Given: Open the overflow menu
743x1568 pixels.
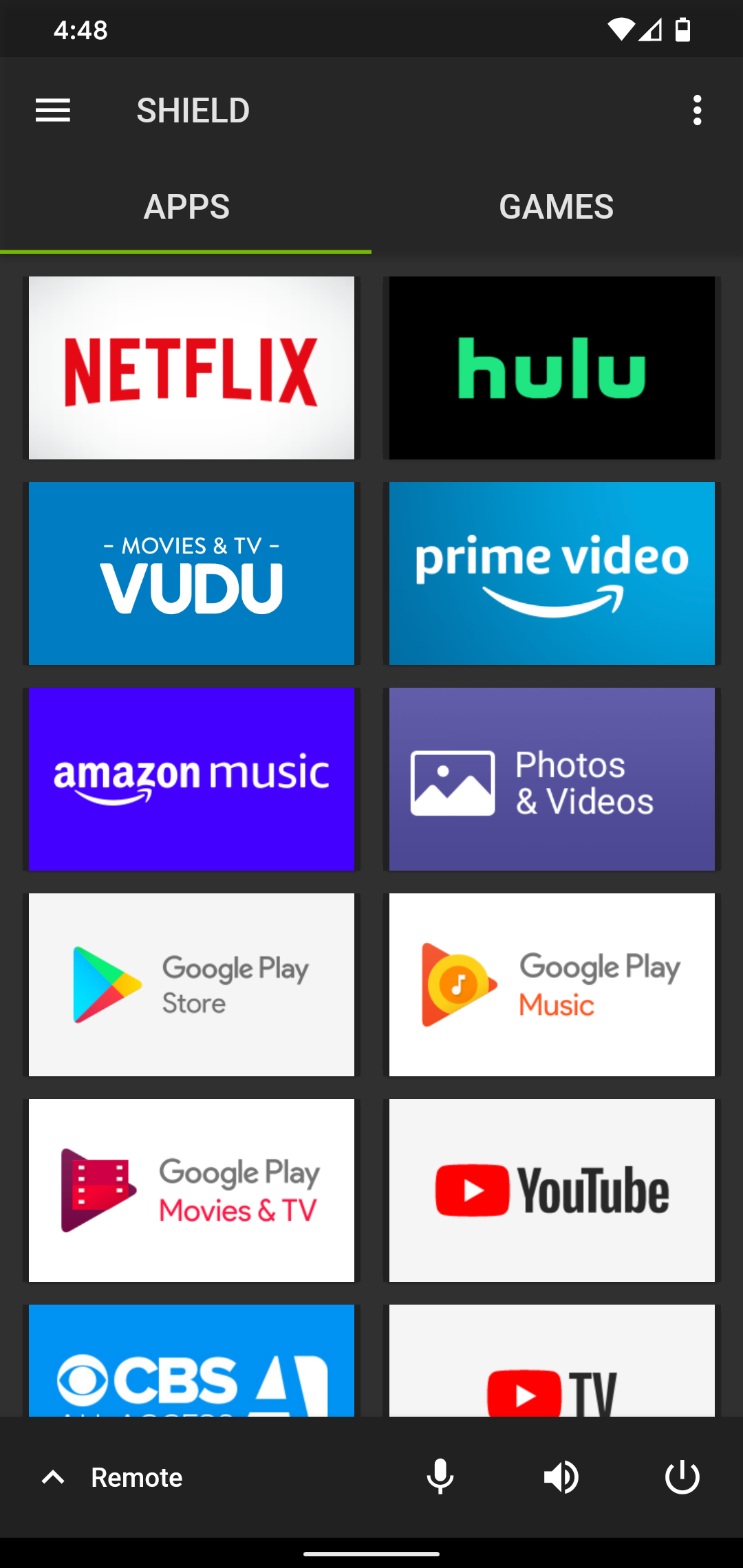Looking at the screenshot, I should coord(697,110).
